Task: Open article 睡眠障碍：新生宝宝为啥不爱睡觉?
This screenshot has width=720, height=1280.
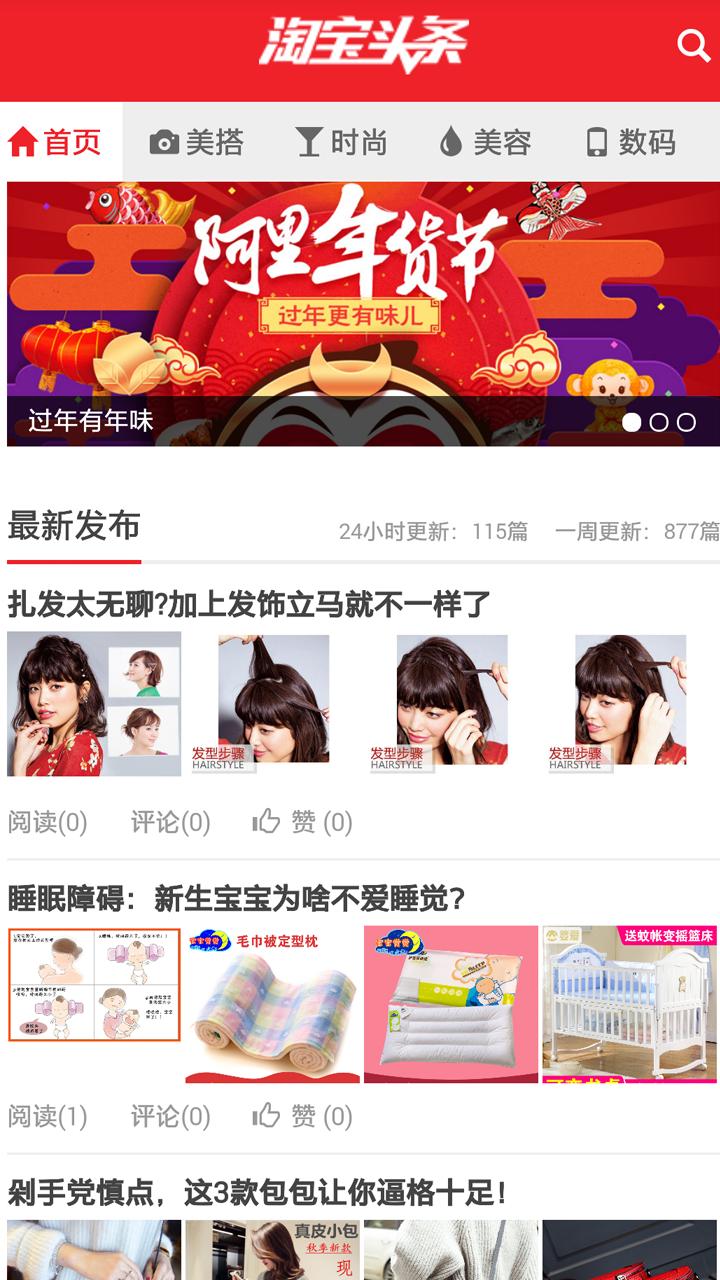Action: (x=237, y=898)
